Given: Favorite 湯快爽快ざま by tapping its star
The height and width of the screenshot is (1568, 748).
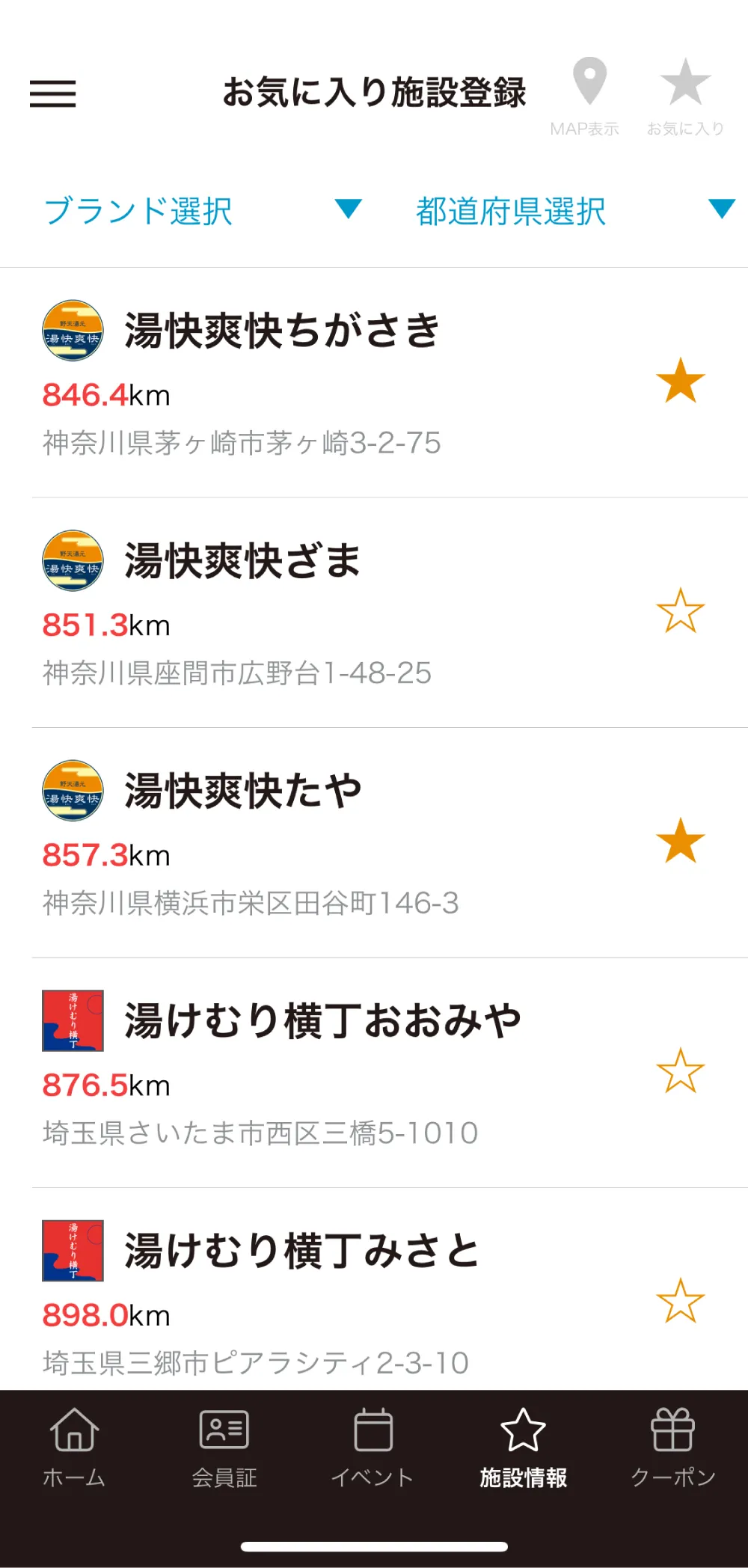Looking at the screenshot, I should click(680, 612).
